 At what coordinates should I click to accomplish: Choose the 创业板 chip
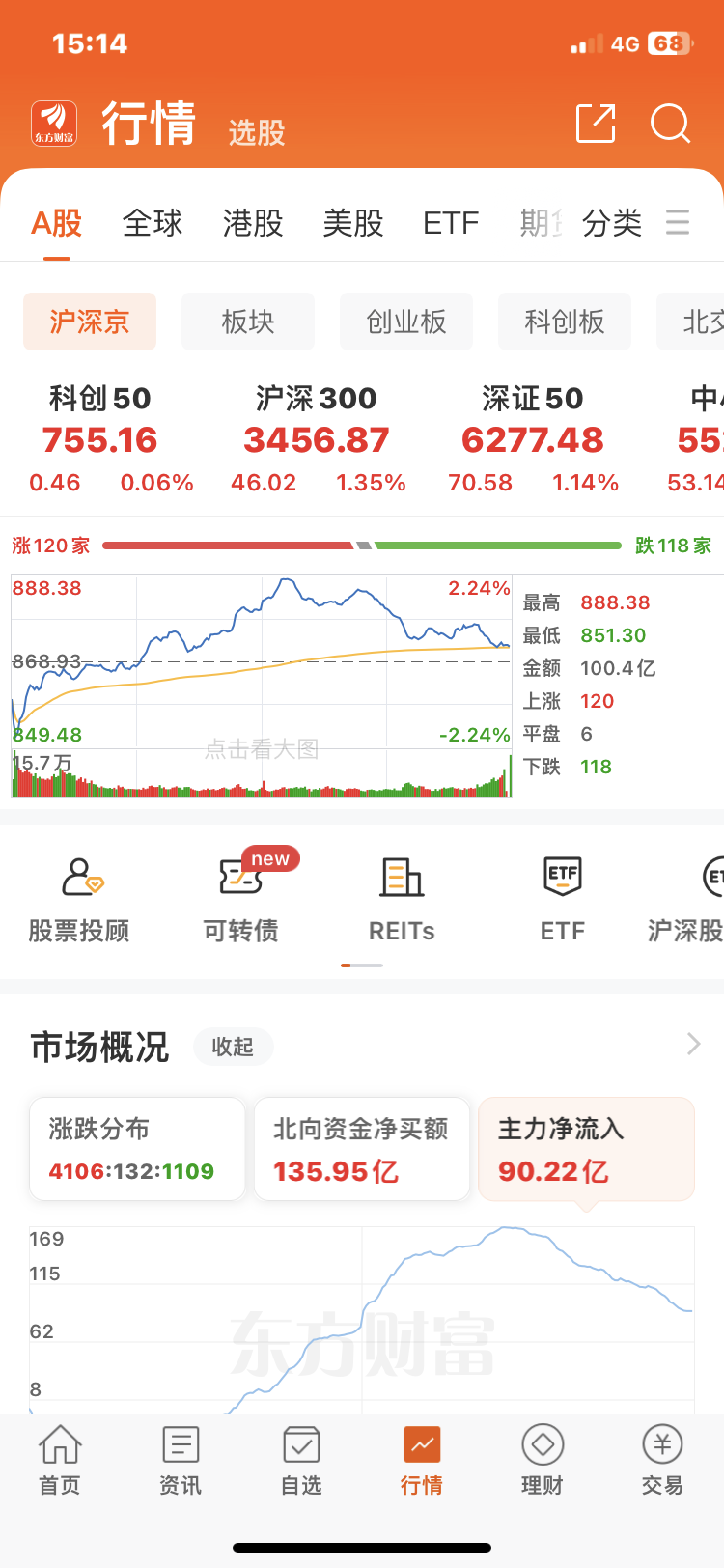point(406,322)
